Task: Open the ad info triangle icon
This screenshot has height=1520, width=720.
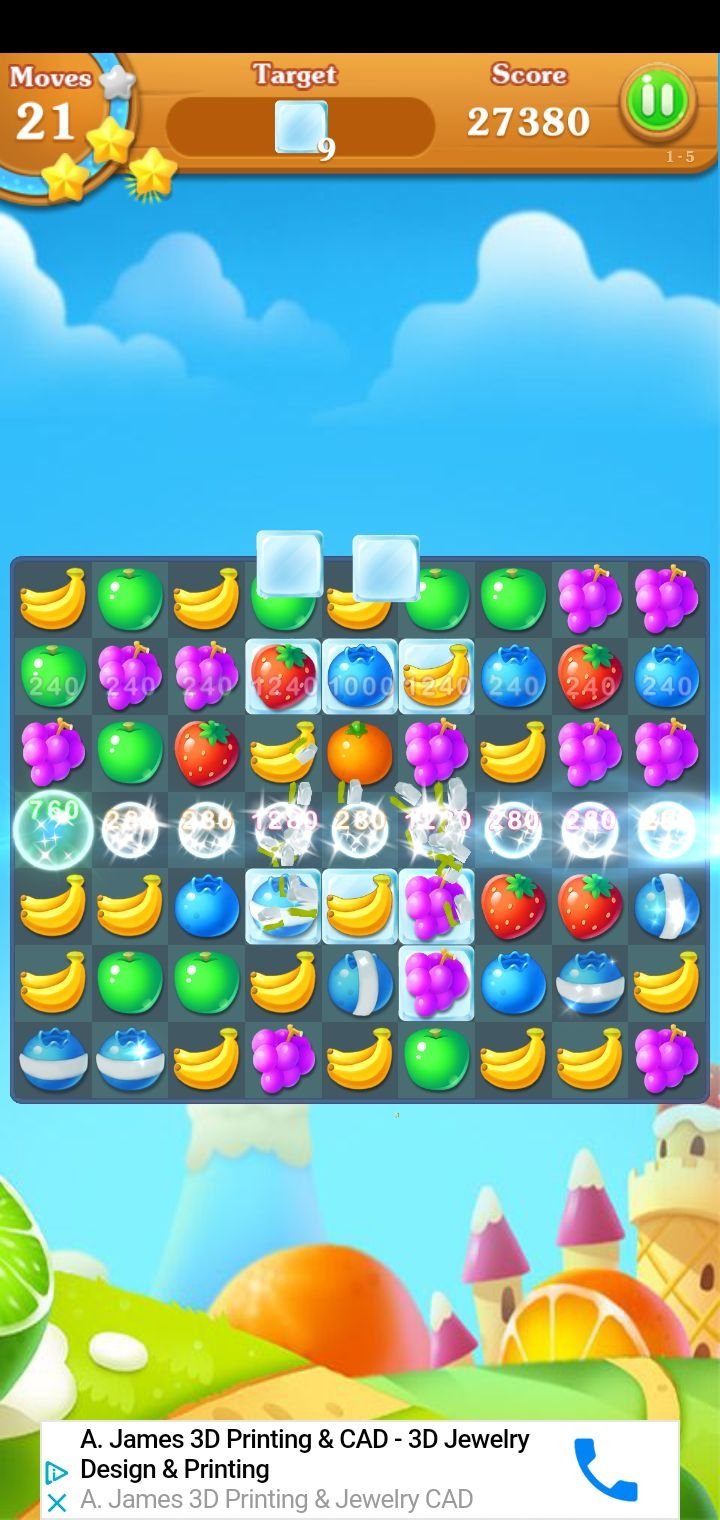Action: point(57,1472)
